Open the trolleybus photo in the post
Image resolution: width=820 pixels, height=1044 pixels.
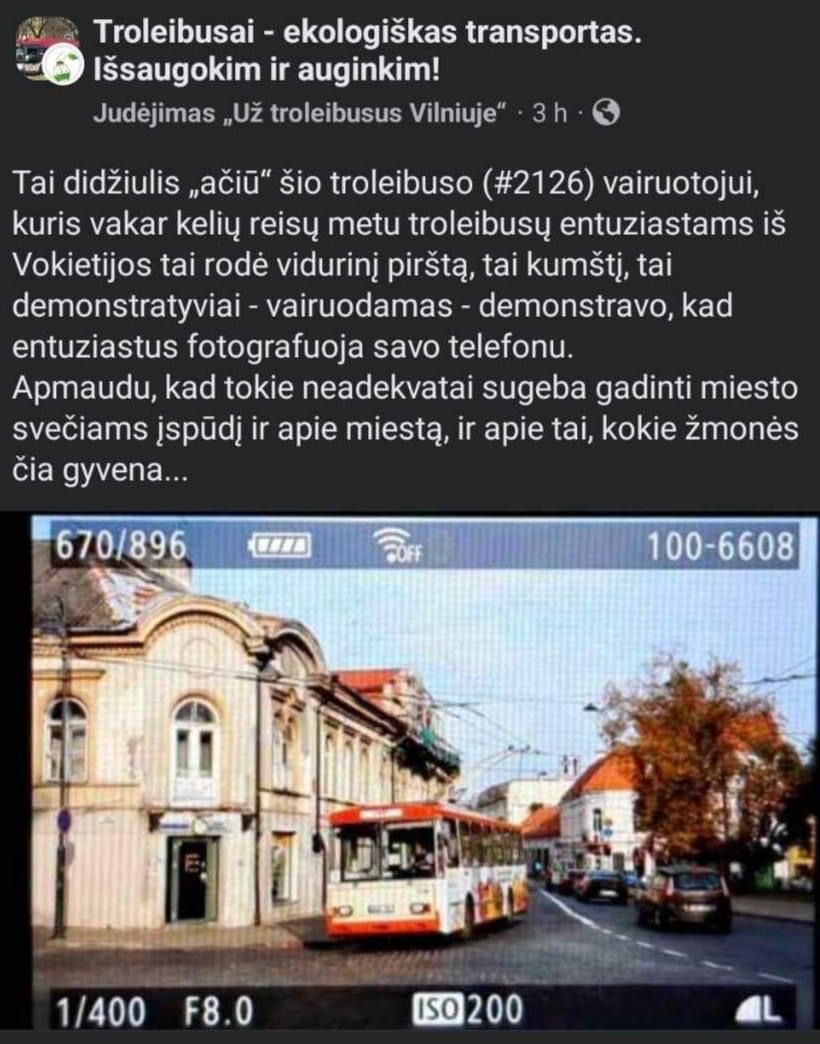(x=420, y=770)
